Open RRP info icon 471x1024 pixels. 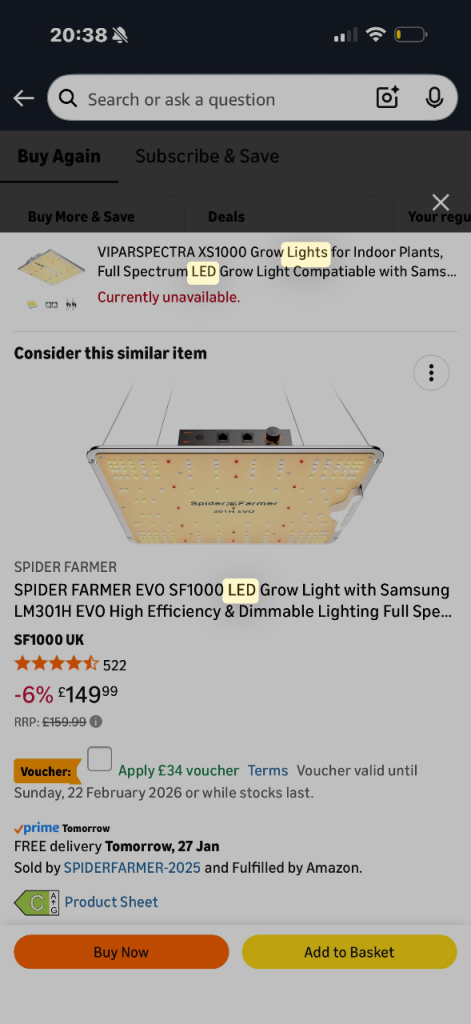click(96, 722)
